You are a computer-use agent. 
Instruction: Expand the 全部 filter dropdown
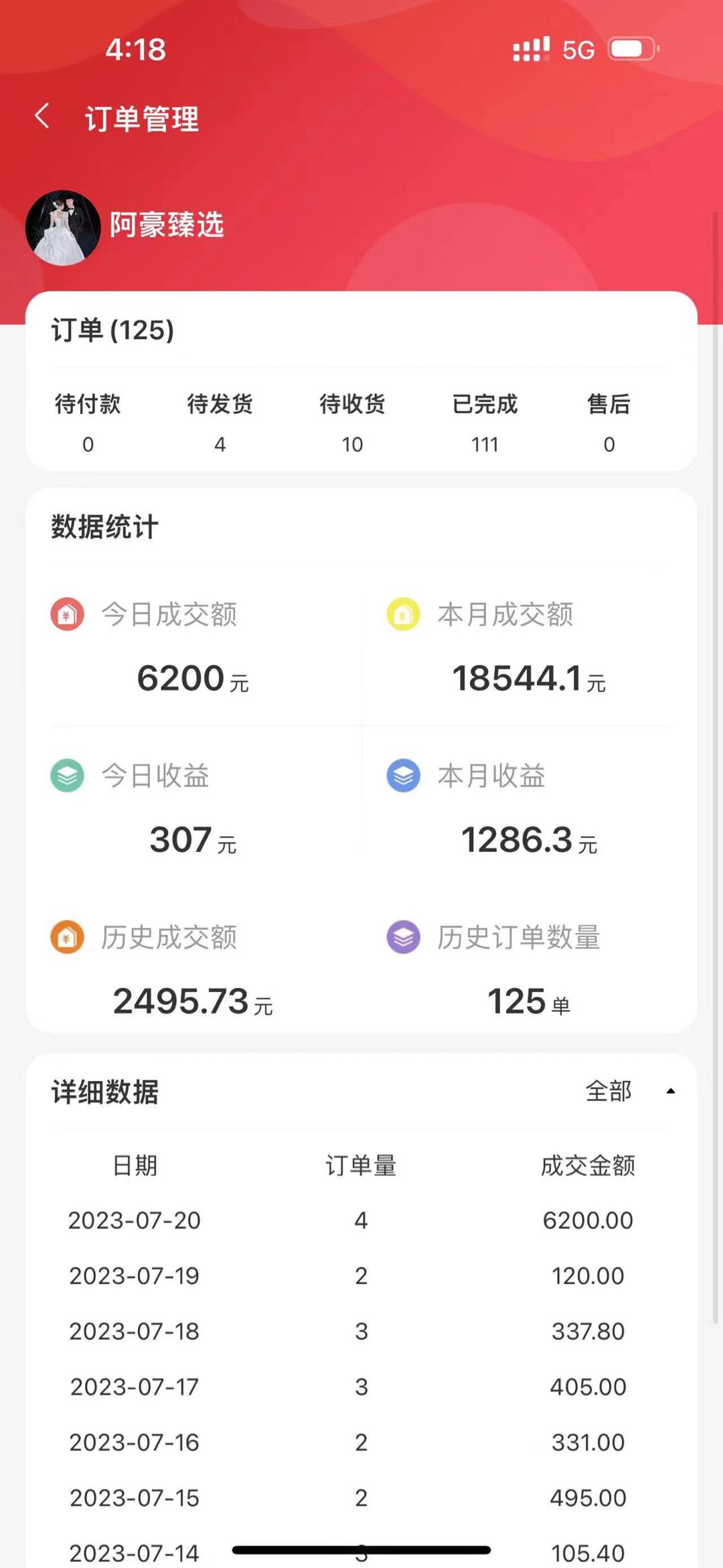[630, 1091]
